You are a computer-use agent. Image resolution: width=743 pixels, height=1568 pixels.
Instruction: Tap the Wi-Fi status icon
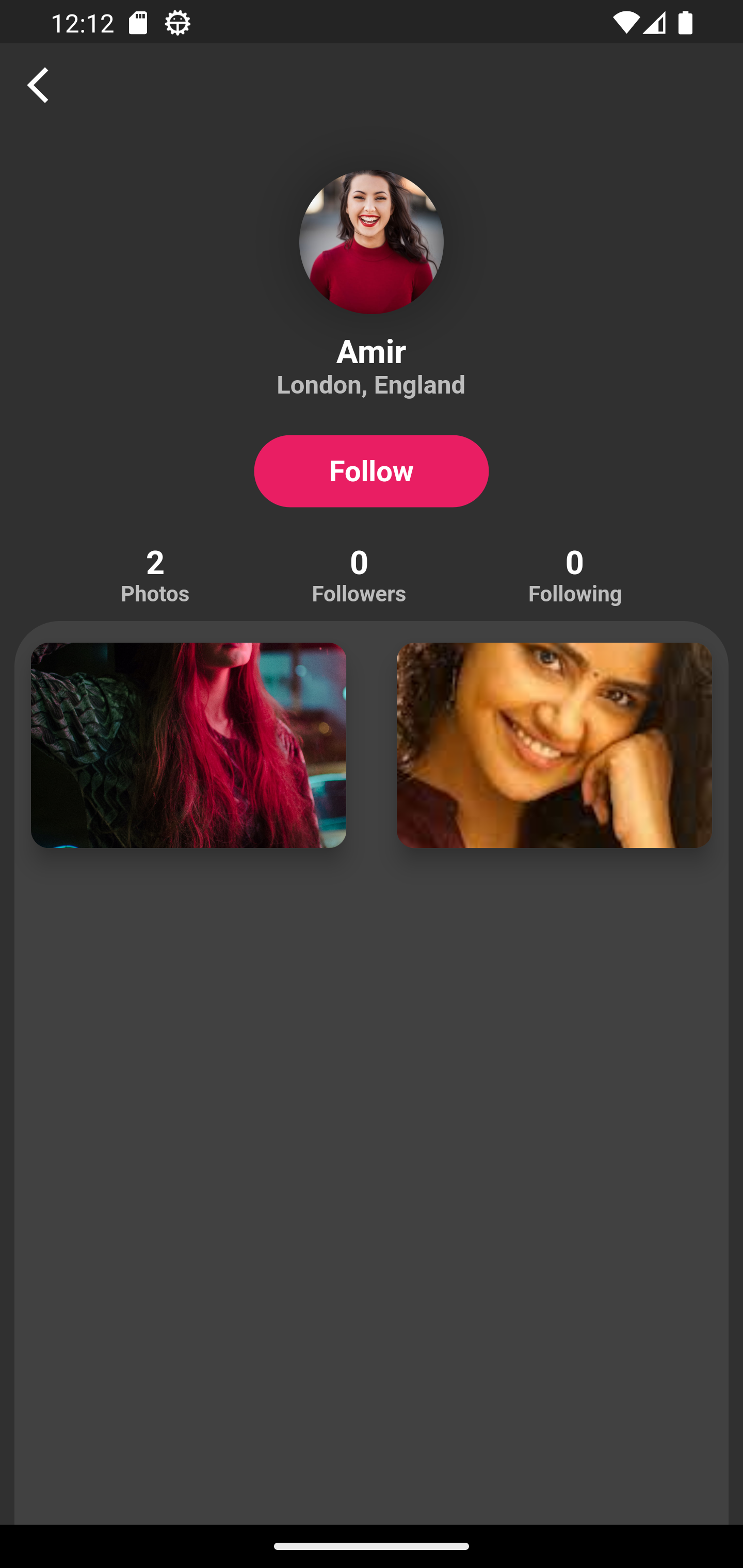click(627, 22)
